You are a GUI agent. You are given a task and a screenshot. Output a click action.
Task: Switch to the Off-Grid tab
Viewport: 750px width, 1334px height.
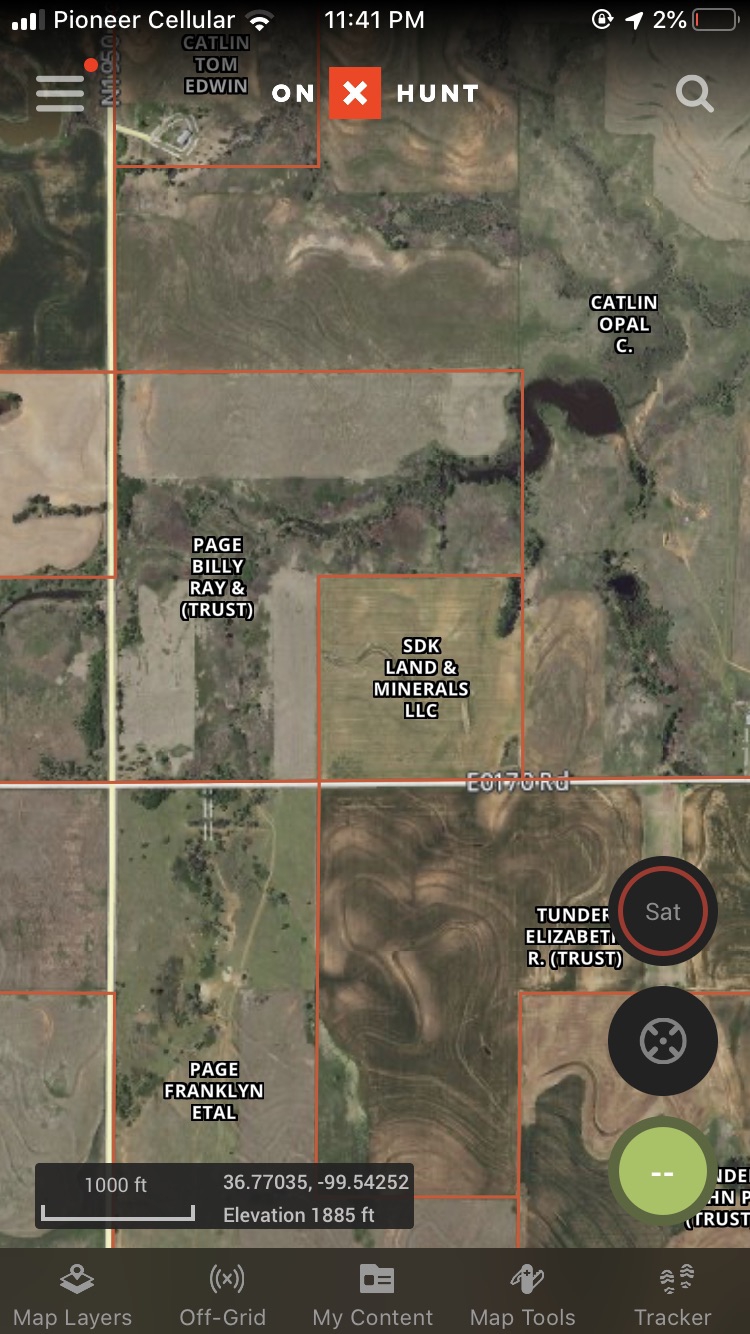click(x=223, y=1294)
